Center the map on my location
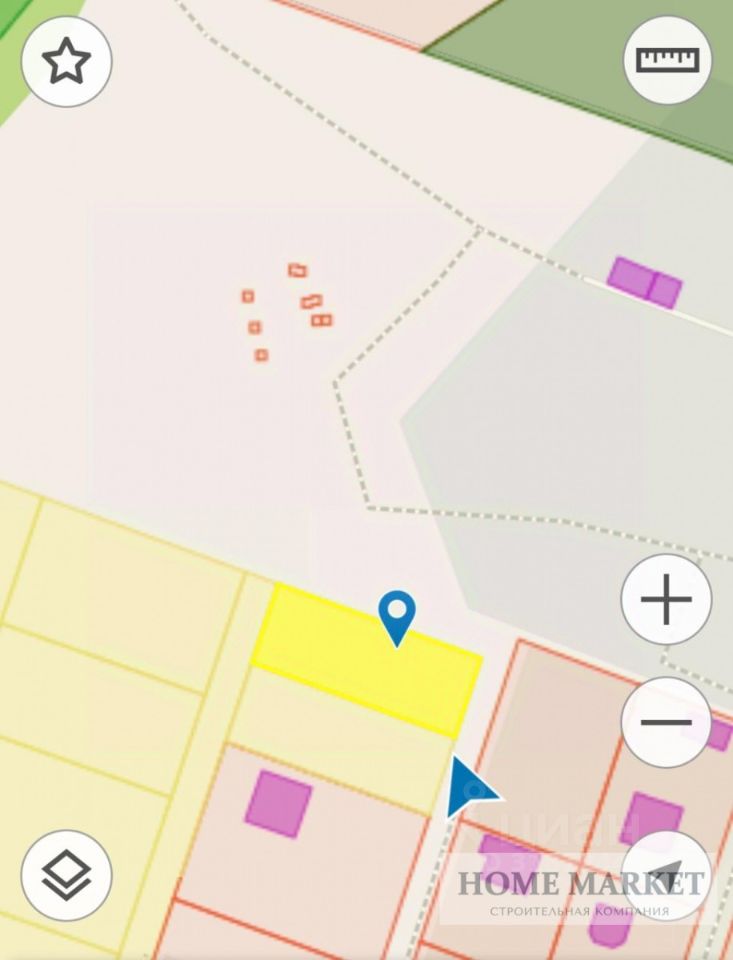733x960 pixels. point(666,872)
